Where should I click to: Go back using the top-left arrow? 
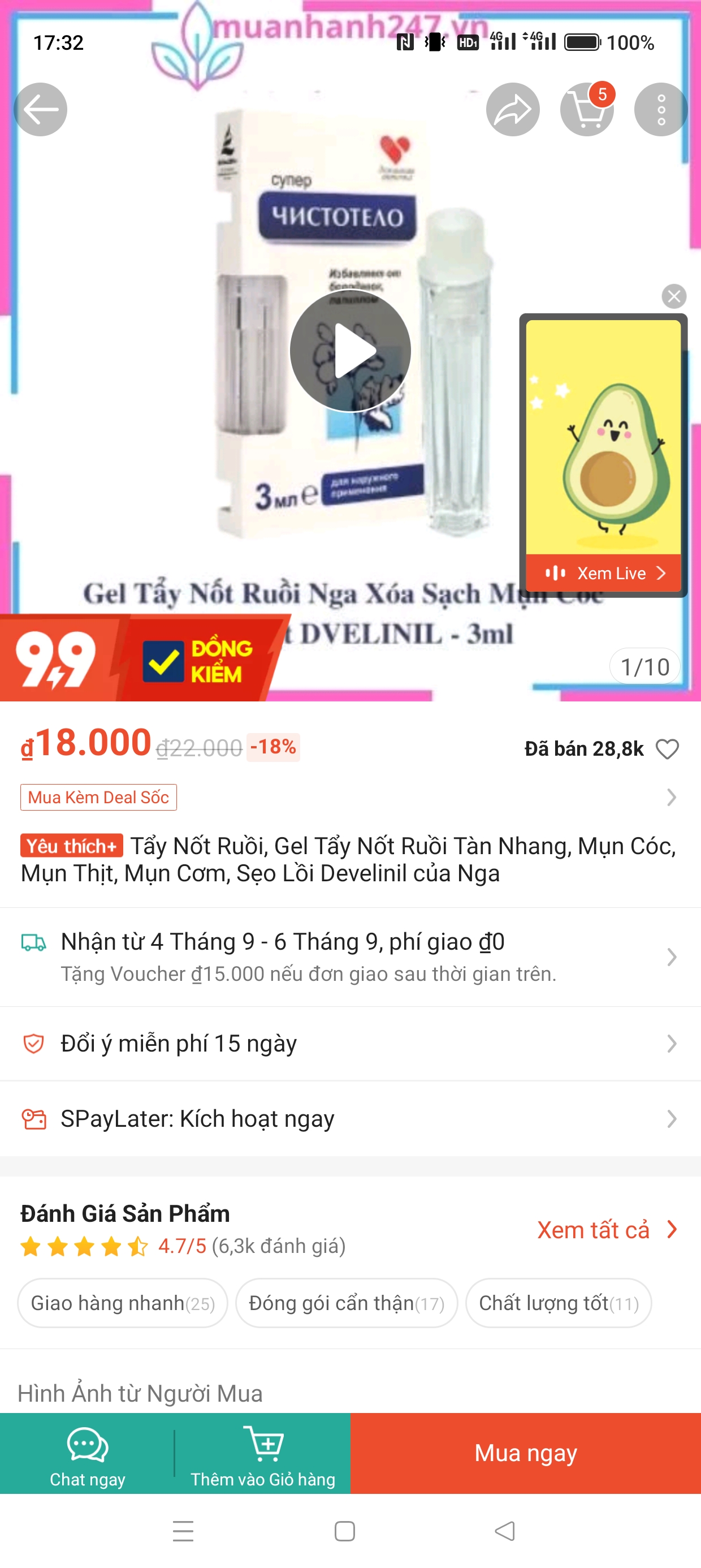coord(40,110)
